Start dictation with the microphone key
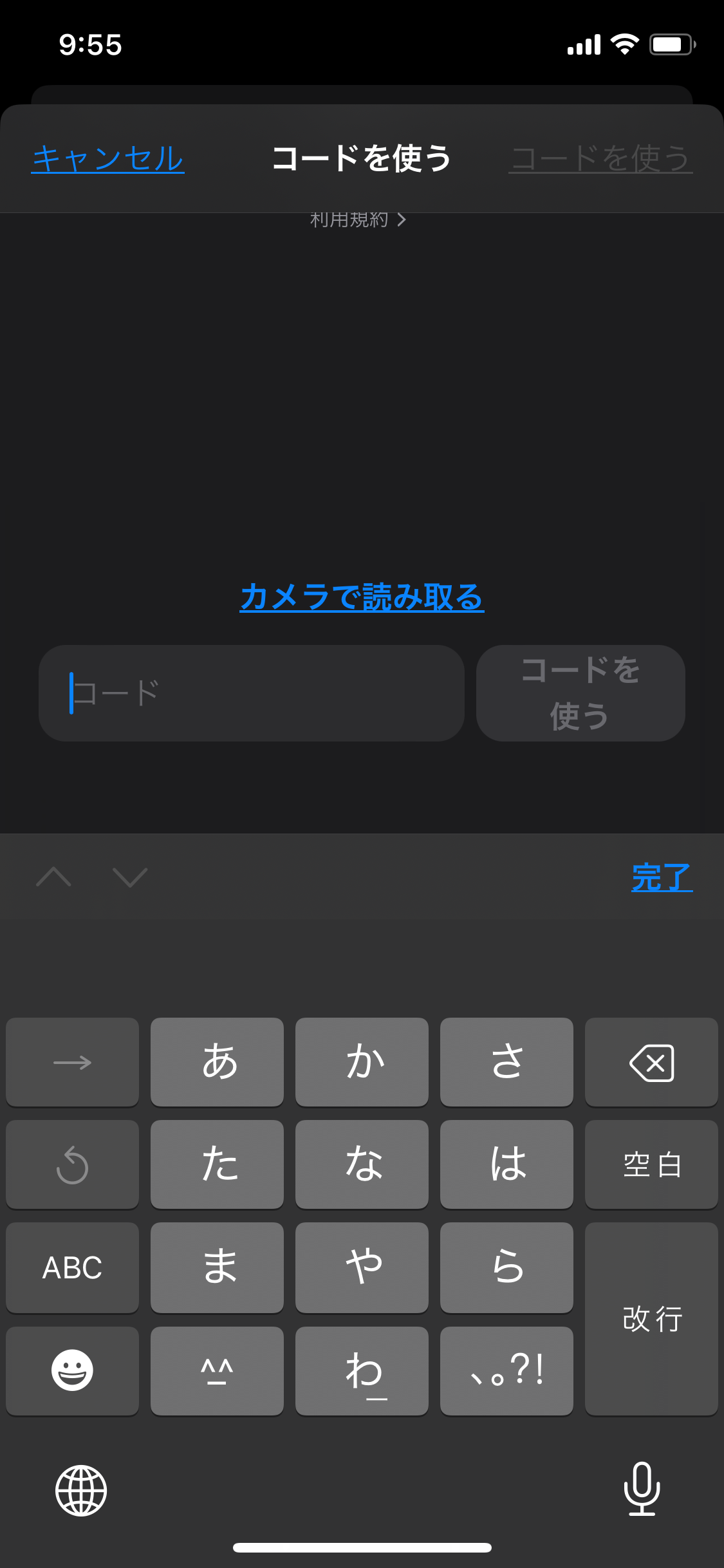 tap(642, 1489)
